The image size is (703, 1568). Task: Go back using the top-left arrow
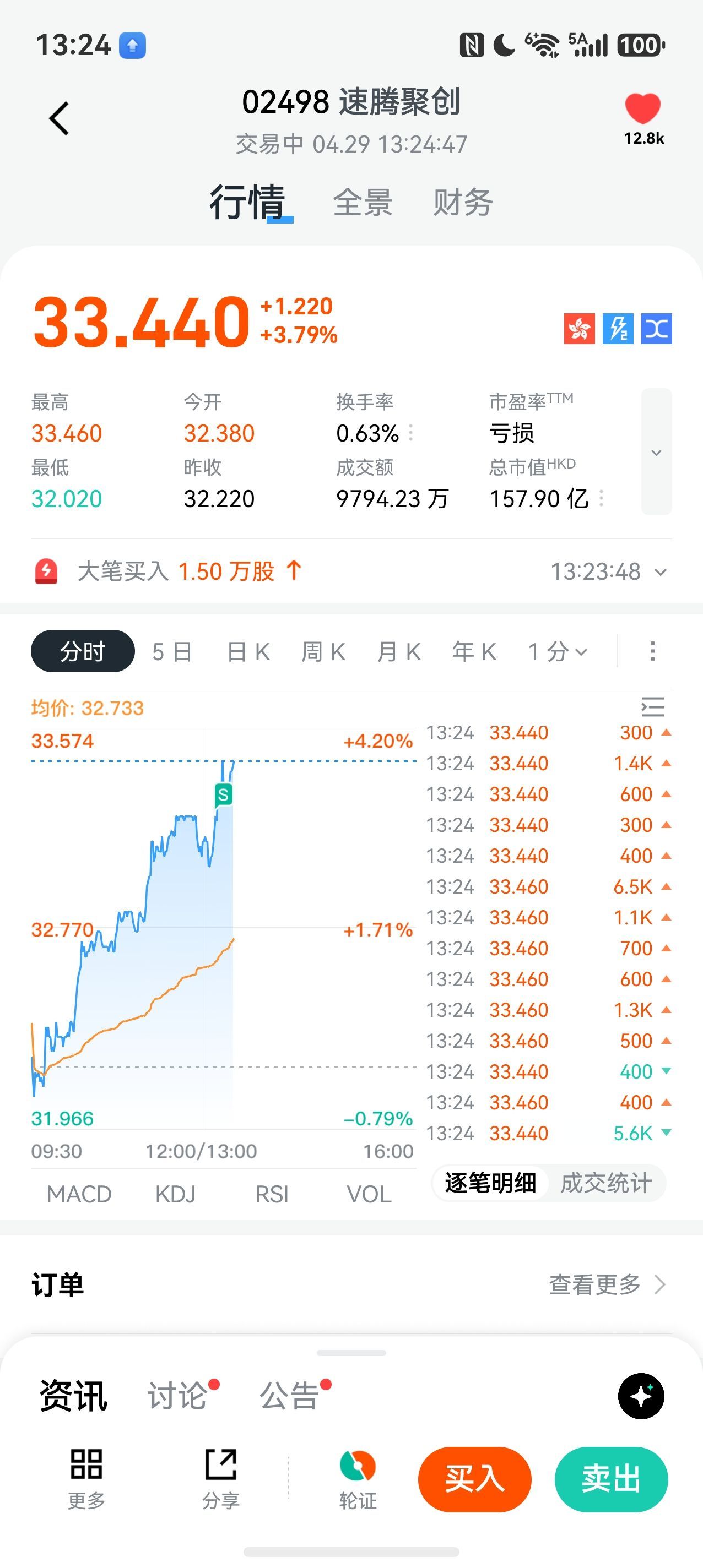tap(59, 118)
